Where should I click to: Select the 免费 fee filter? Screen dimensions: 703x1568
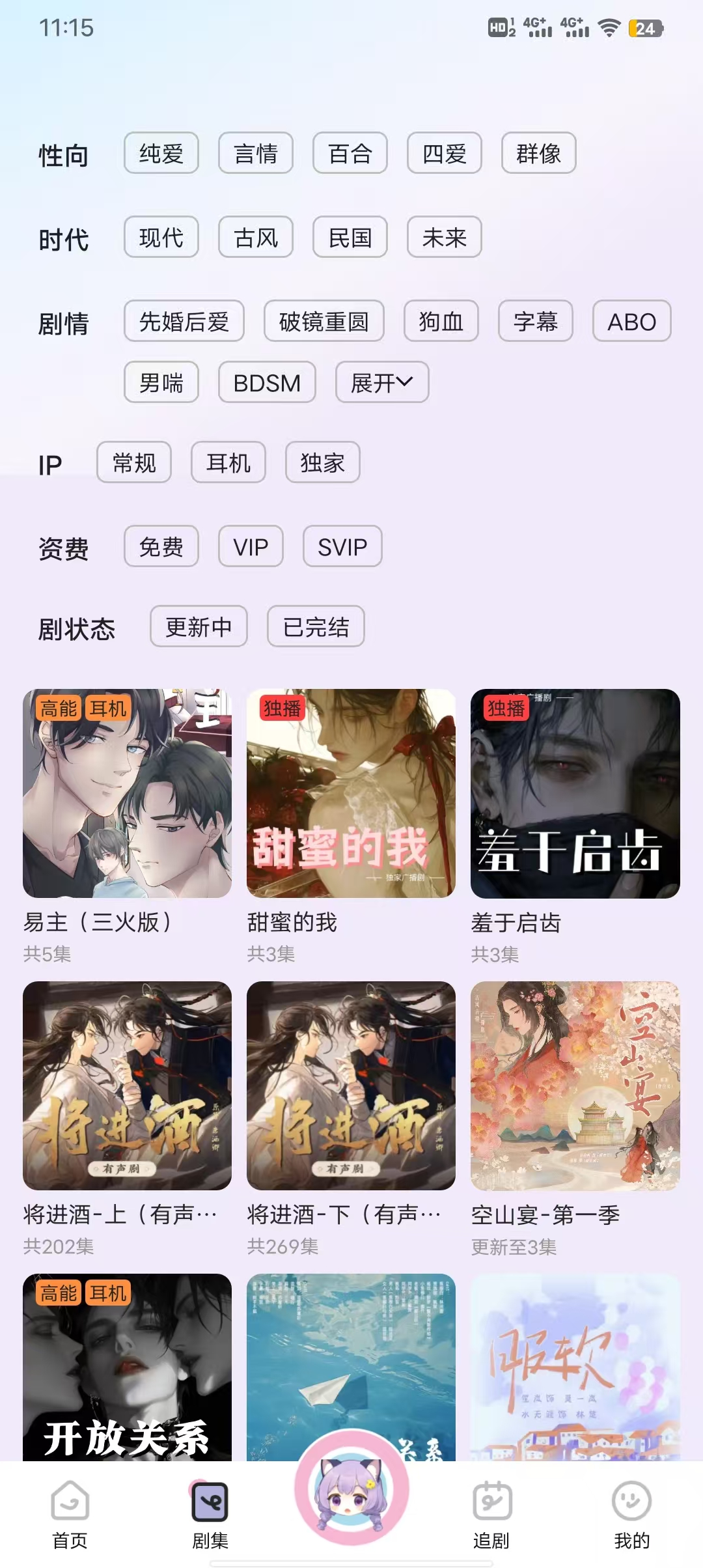[161, 547]
